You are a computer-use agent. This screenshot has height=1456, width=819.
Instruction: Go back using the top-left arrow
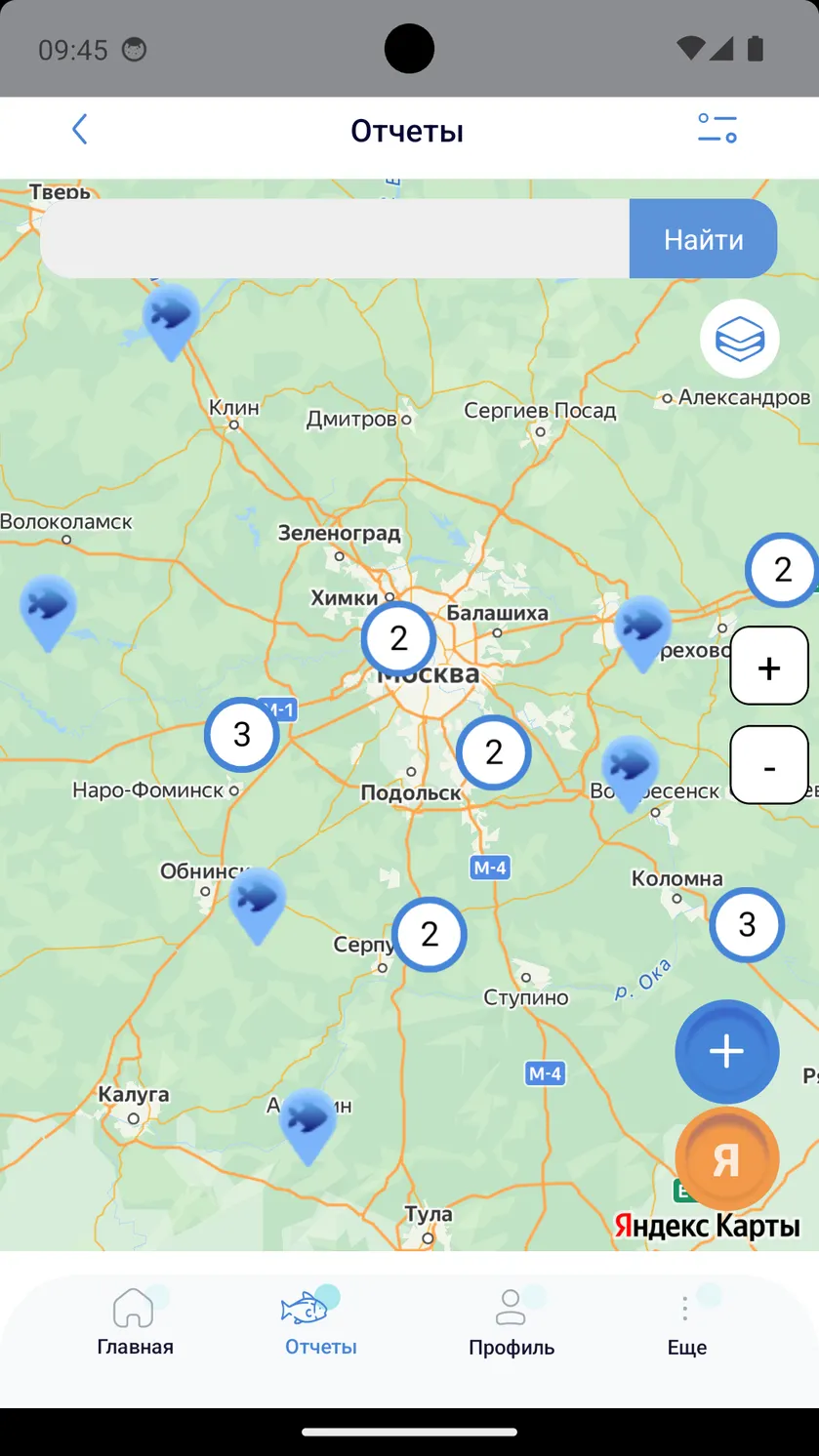(x=80, y=130)
